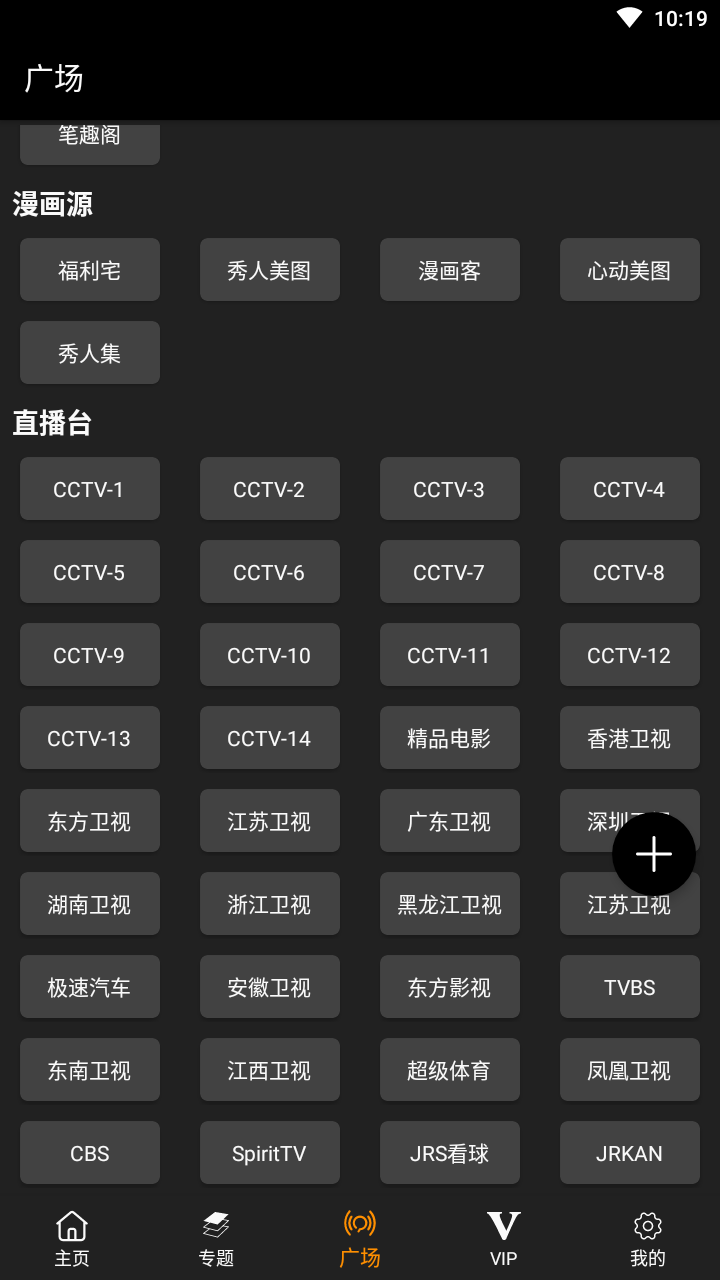Open the TVBS channel
The image size is (720, 1280).
tap(629, 987)
